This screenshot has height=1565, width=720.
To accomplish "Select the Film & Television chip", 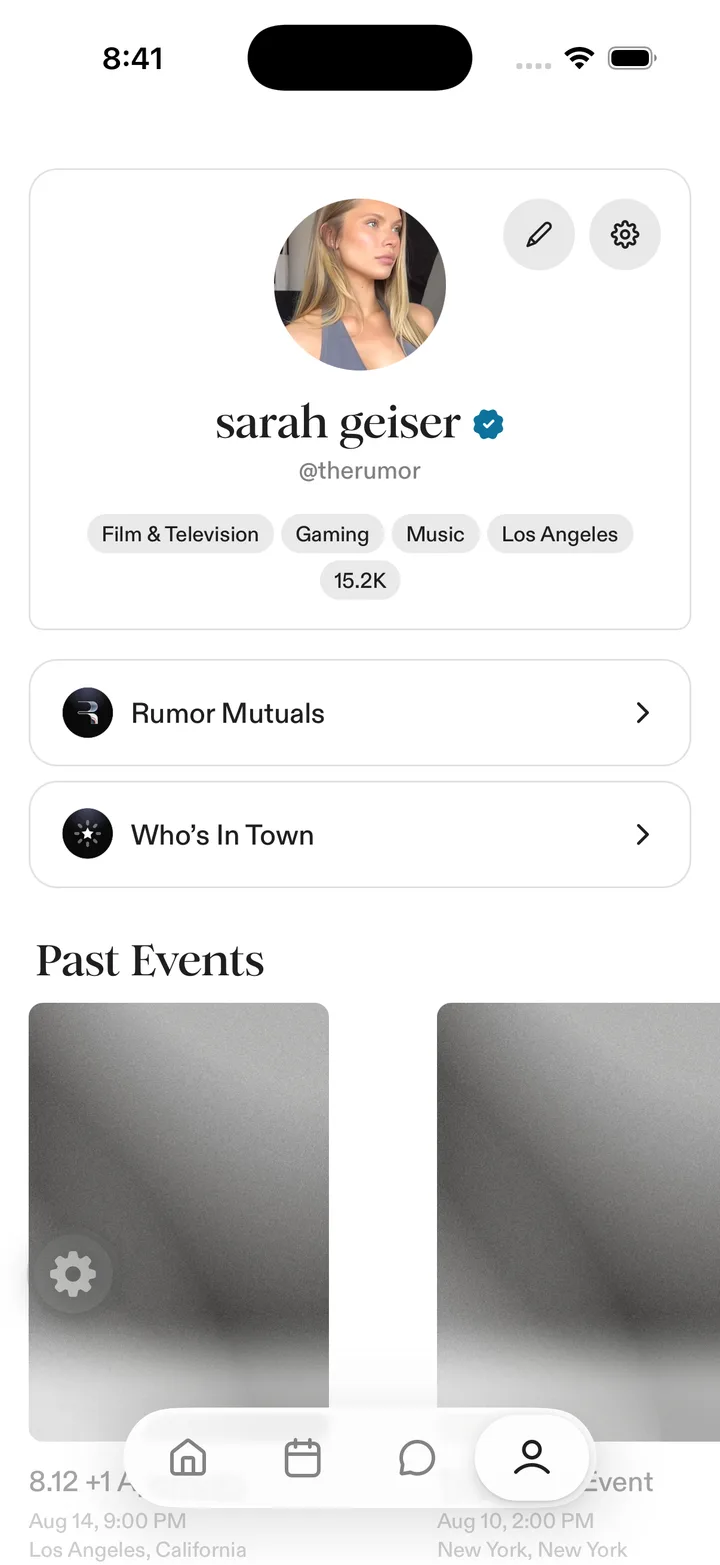I will click(x=180, y=534).
